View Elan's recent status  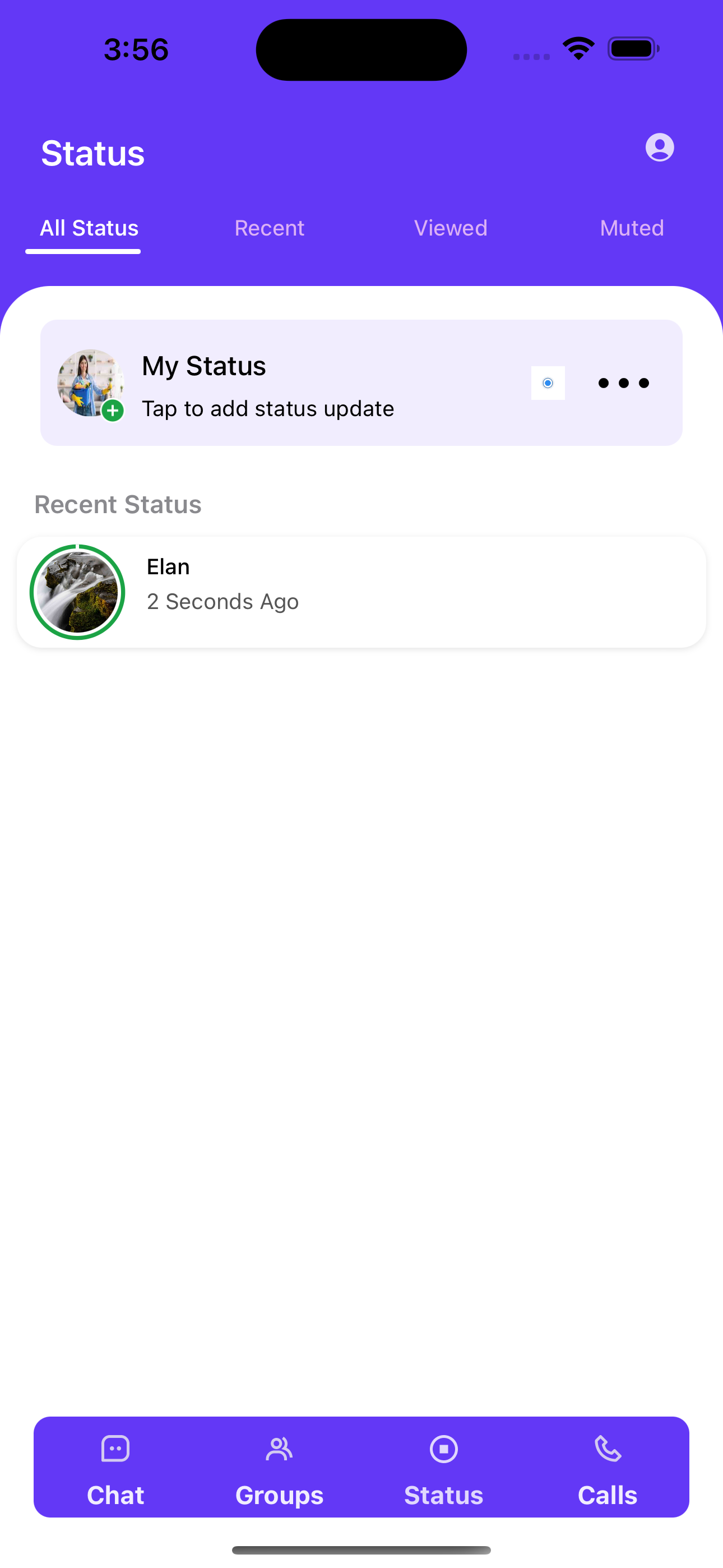click(x=360, y=592)
